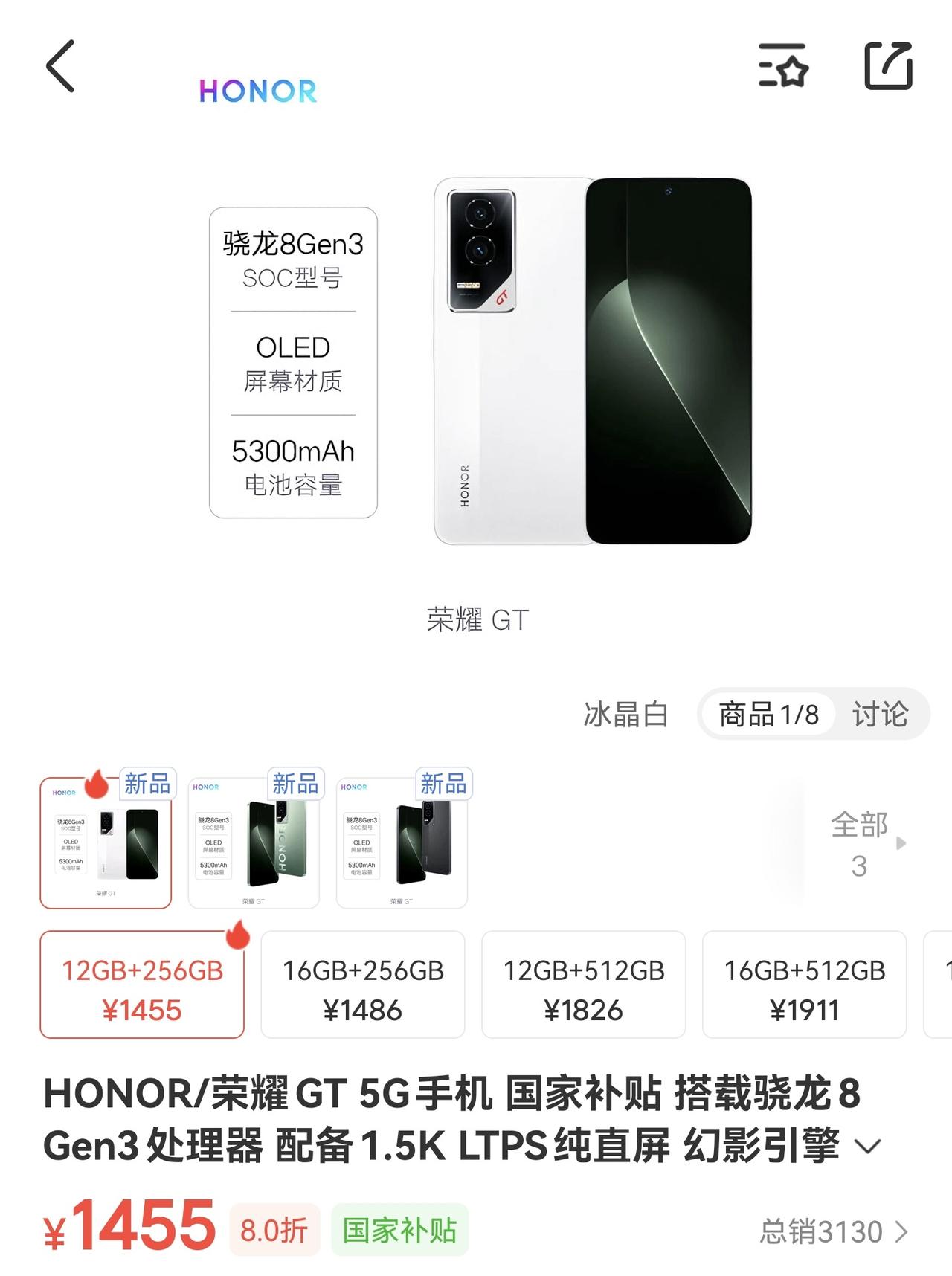The height and width of the screenshot is (1276, 952).
Task: Select the green 荣耀 GT color thumbnail
Action: [x=254, y=842]
